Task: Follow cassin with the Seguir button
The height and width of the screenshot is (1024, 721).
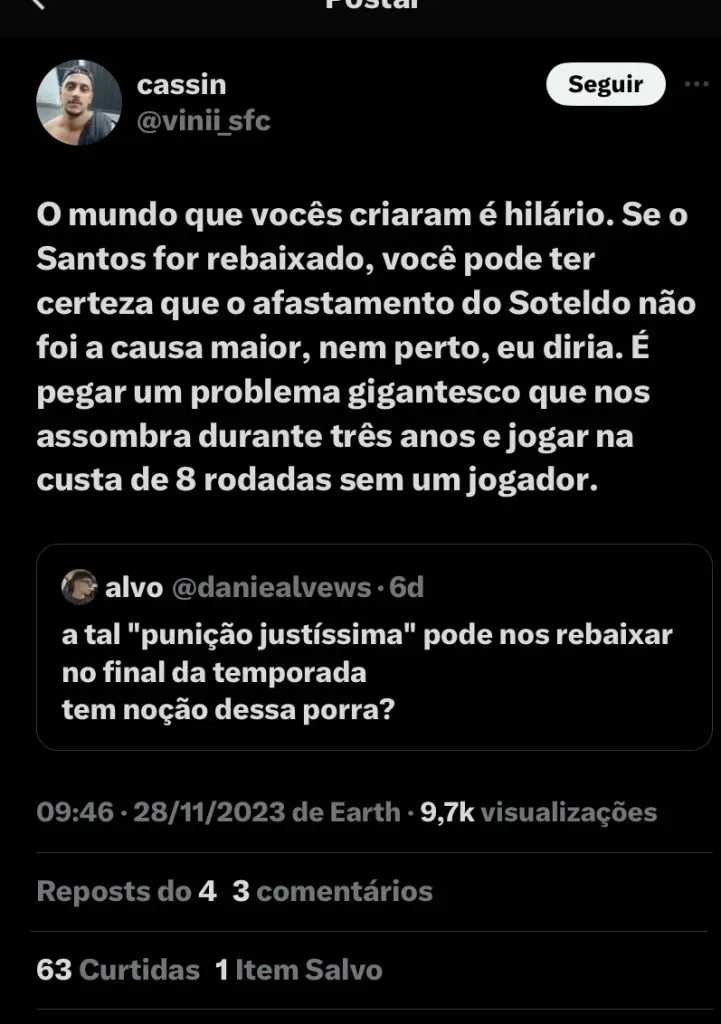Action: (606, 85)
